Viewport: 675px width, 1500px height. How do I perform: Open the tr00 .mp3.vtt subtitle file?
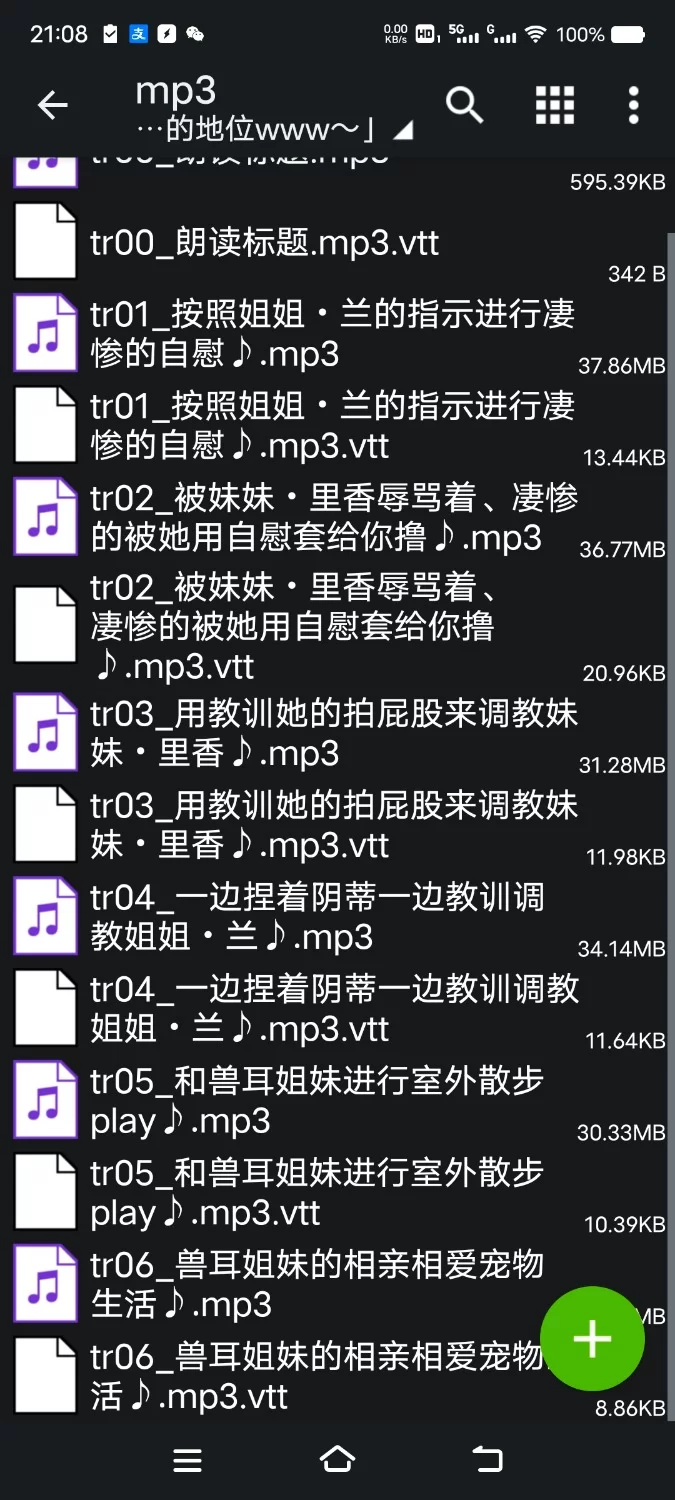(x=265, y=243)
